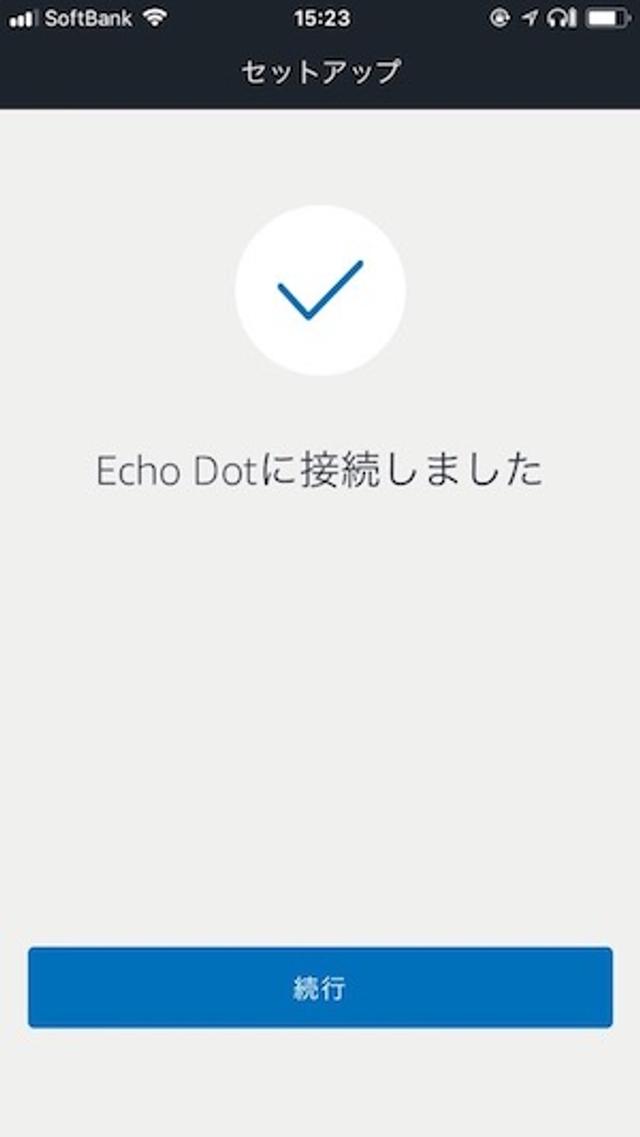Tap the 続行 continue button
Image resolution: width=640 pixels, height=1137 pixels.
pyautogui.click(x=320, y=988)
